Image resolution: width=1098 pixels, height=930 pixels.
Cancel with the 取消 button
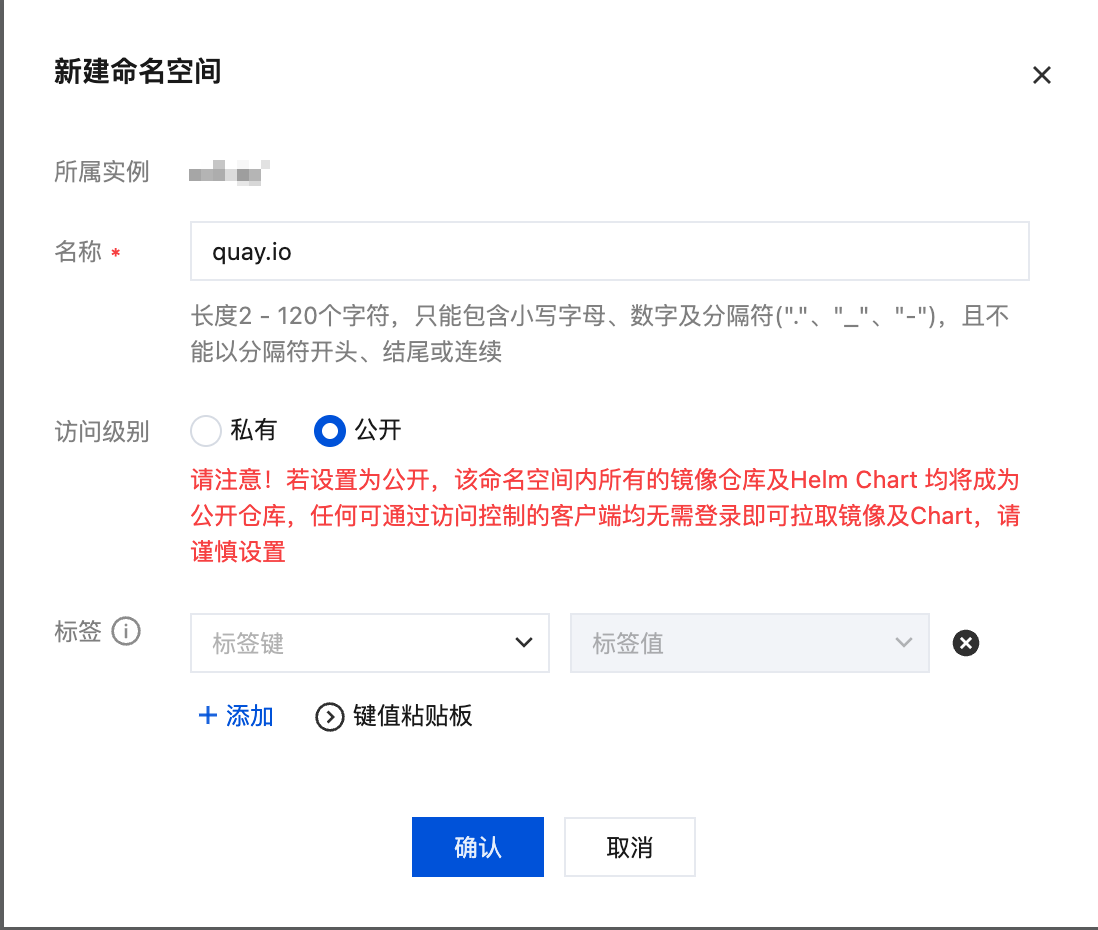[629, 847]
